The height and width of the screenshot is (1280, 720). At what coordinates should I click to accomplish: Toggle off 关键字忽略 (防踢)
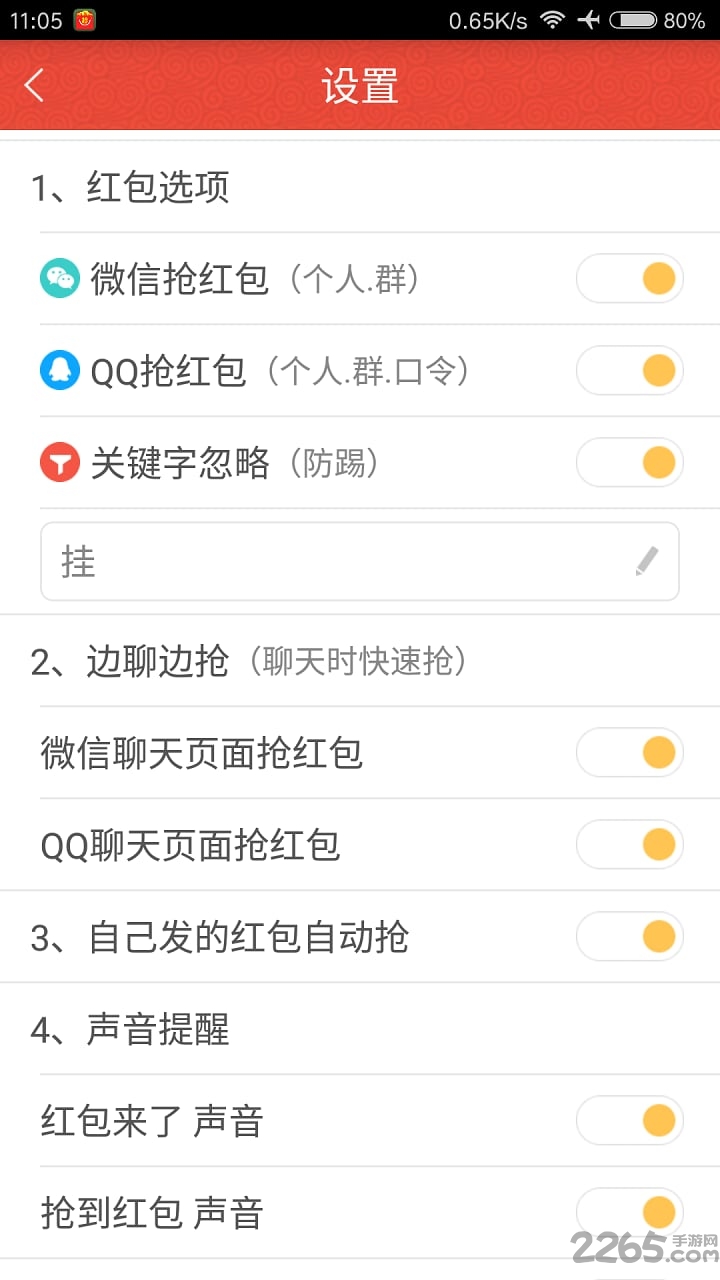630,462
